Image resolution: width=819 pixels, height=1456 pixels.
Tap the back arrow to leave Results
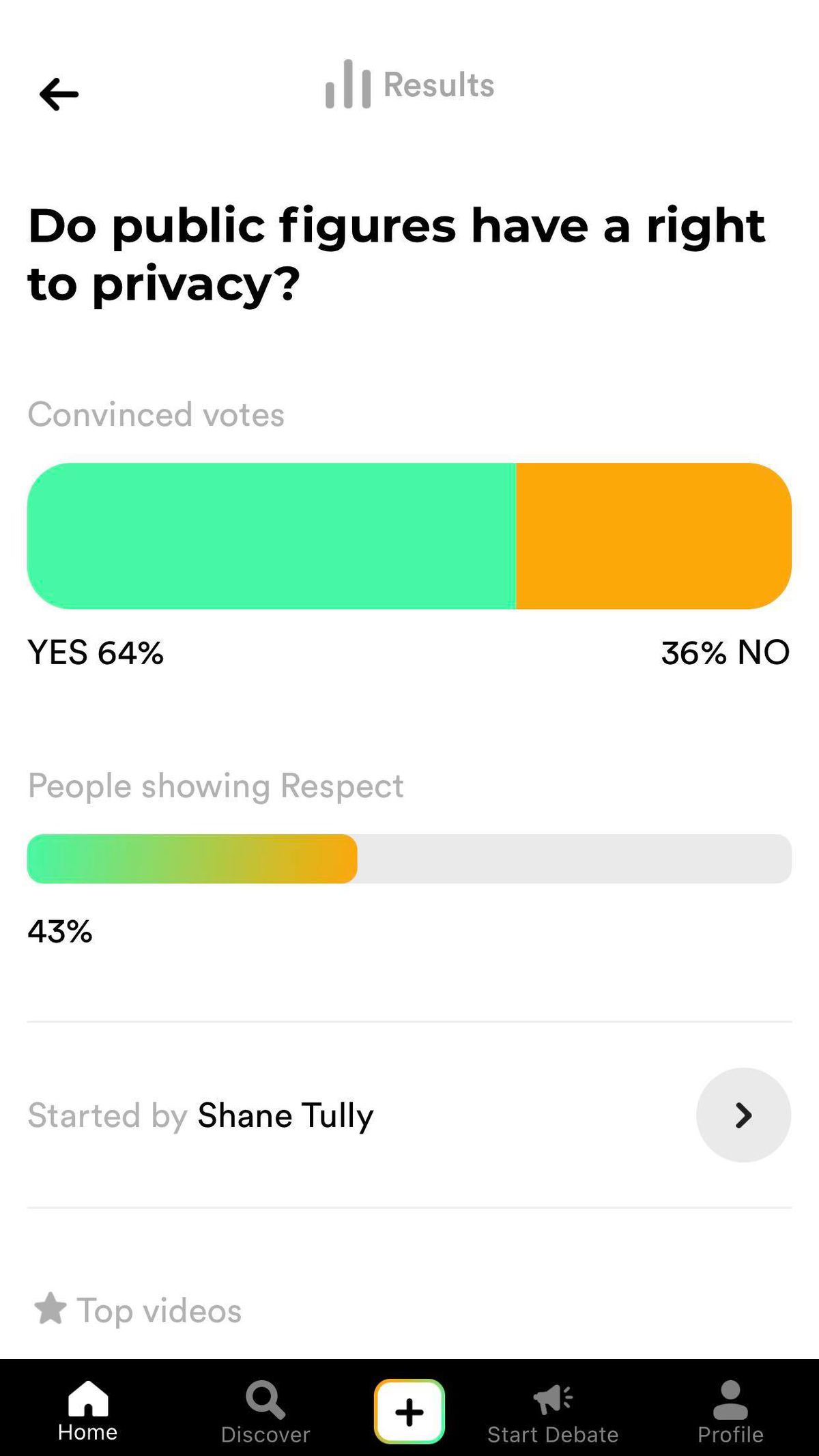[x=59, y=94]
